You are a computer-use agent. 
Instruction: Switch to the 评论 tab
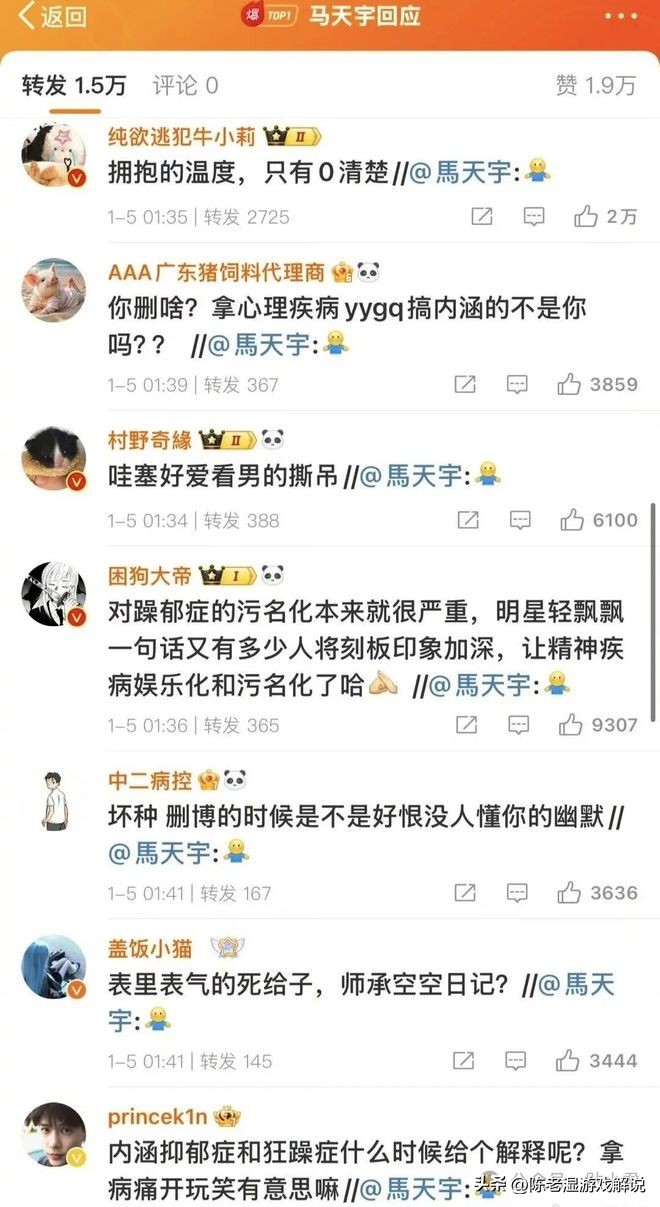click(185, 86)
